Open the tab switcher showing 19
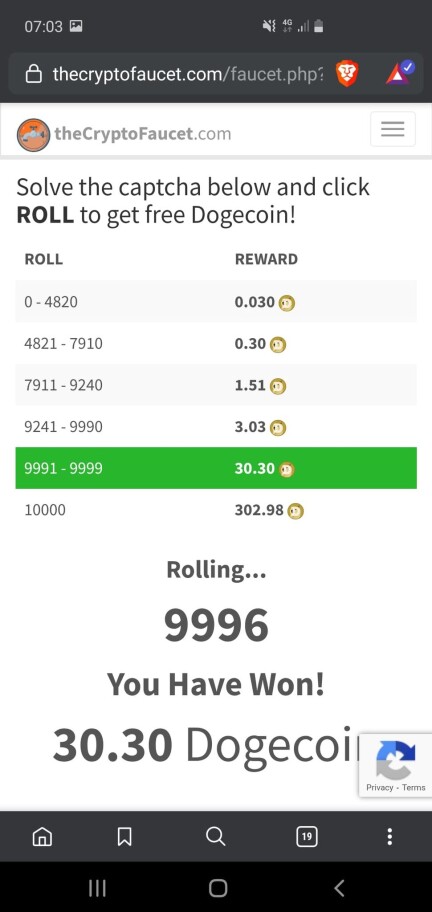 pyautogui.click(x=307, y=837)
